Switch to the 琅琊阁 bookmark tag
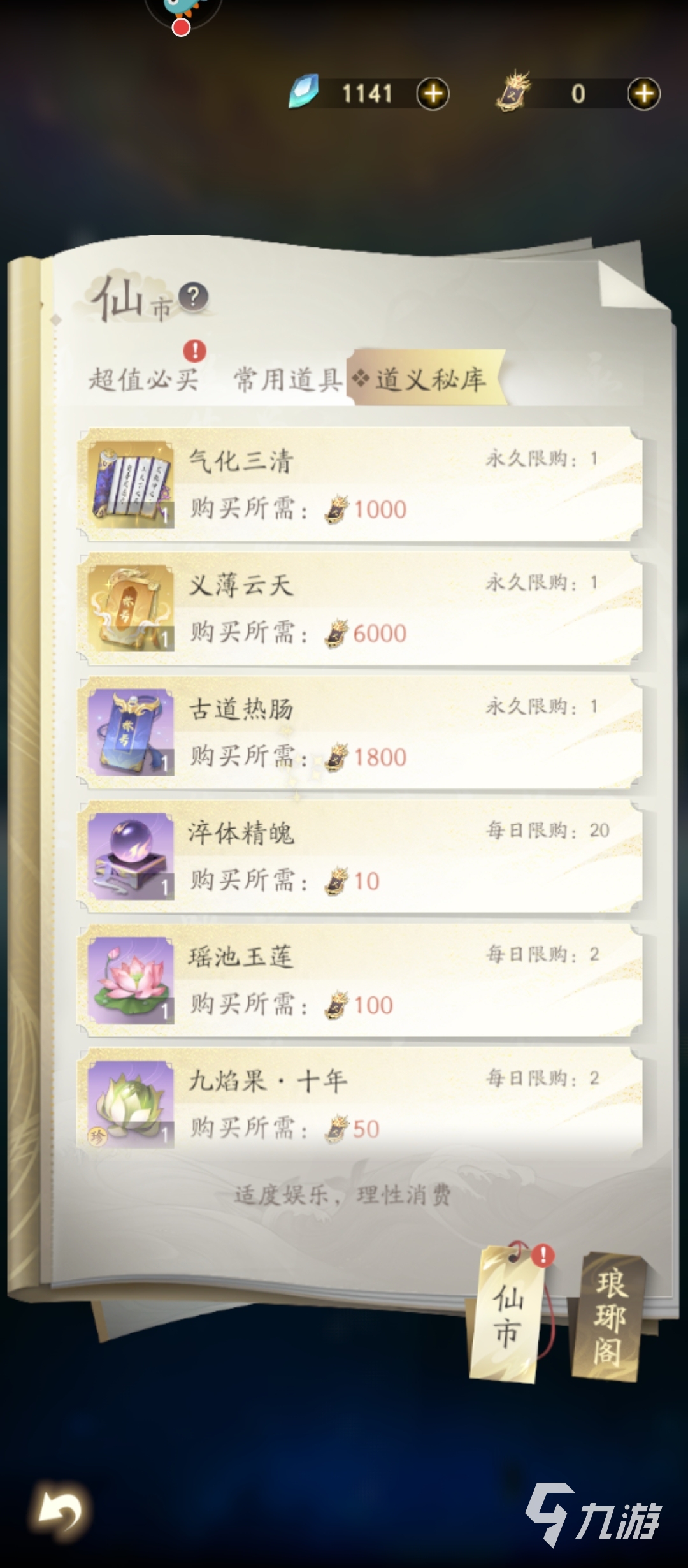Image resolution: width=688 pixels, height=1568 pixels. pos(608,1316)
